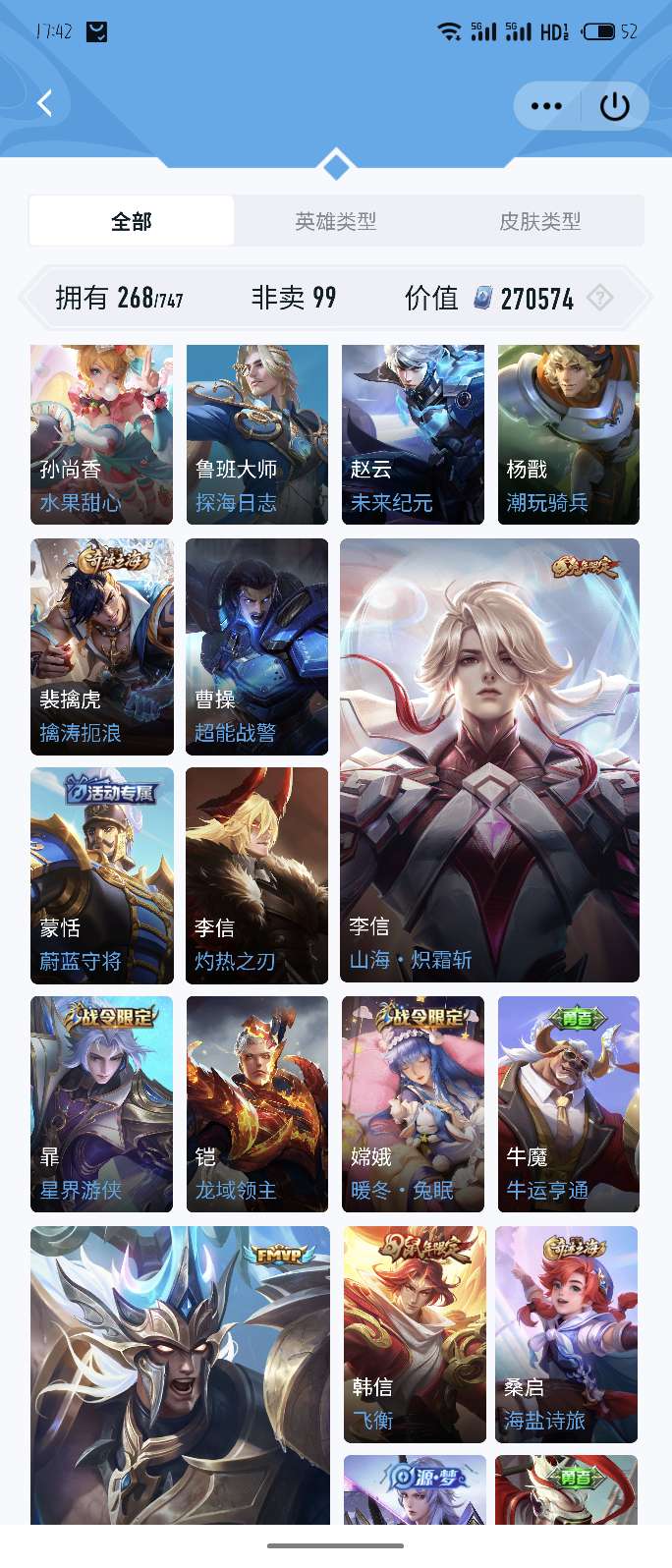Screen dimensions: 672x1568
Task: Open 裴擒虎 擒涛扼浪 skin
Action: click(x=102, y=646)
